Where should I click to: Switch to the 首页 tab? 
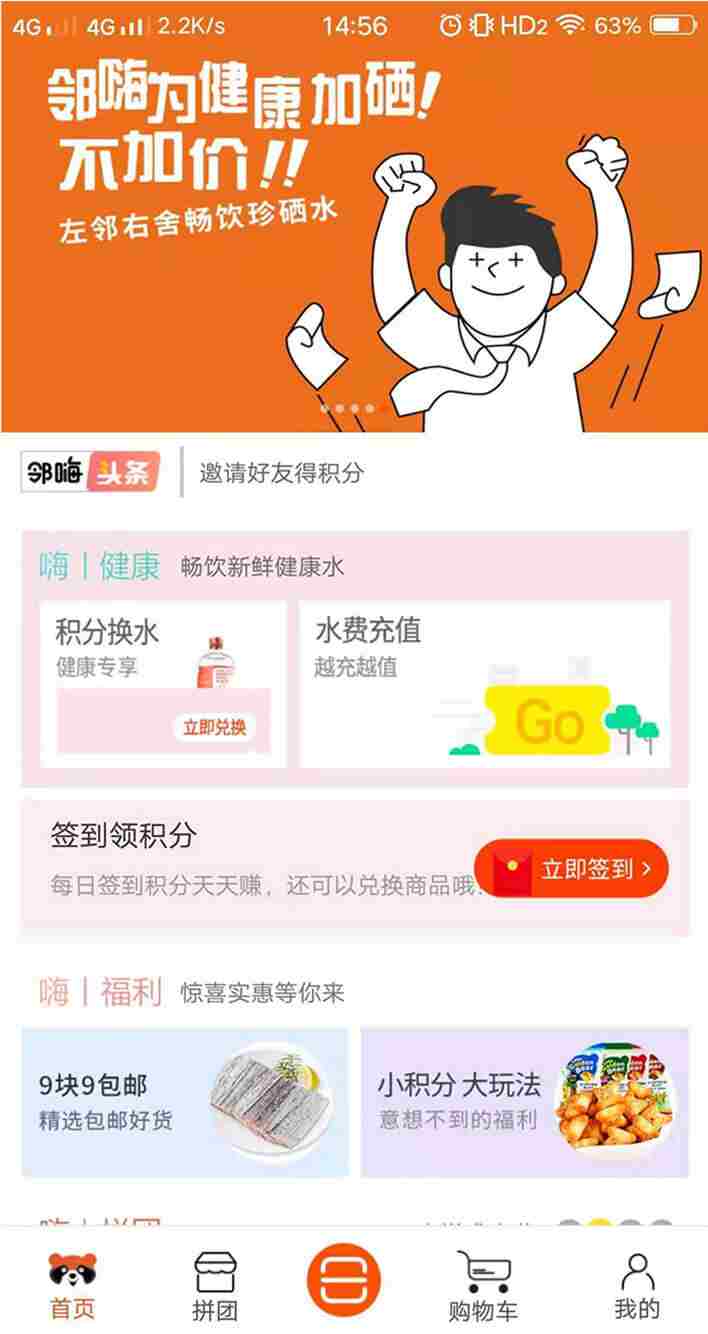click(x=72, y=1287)
